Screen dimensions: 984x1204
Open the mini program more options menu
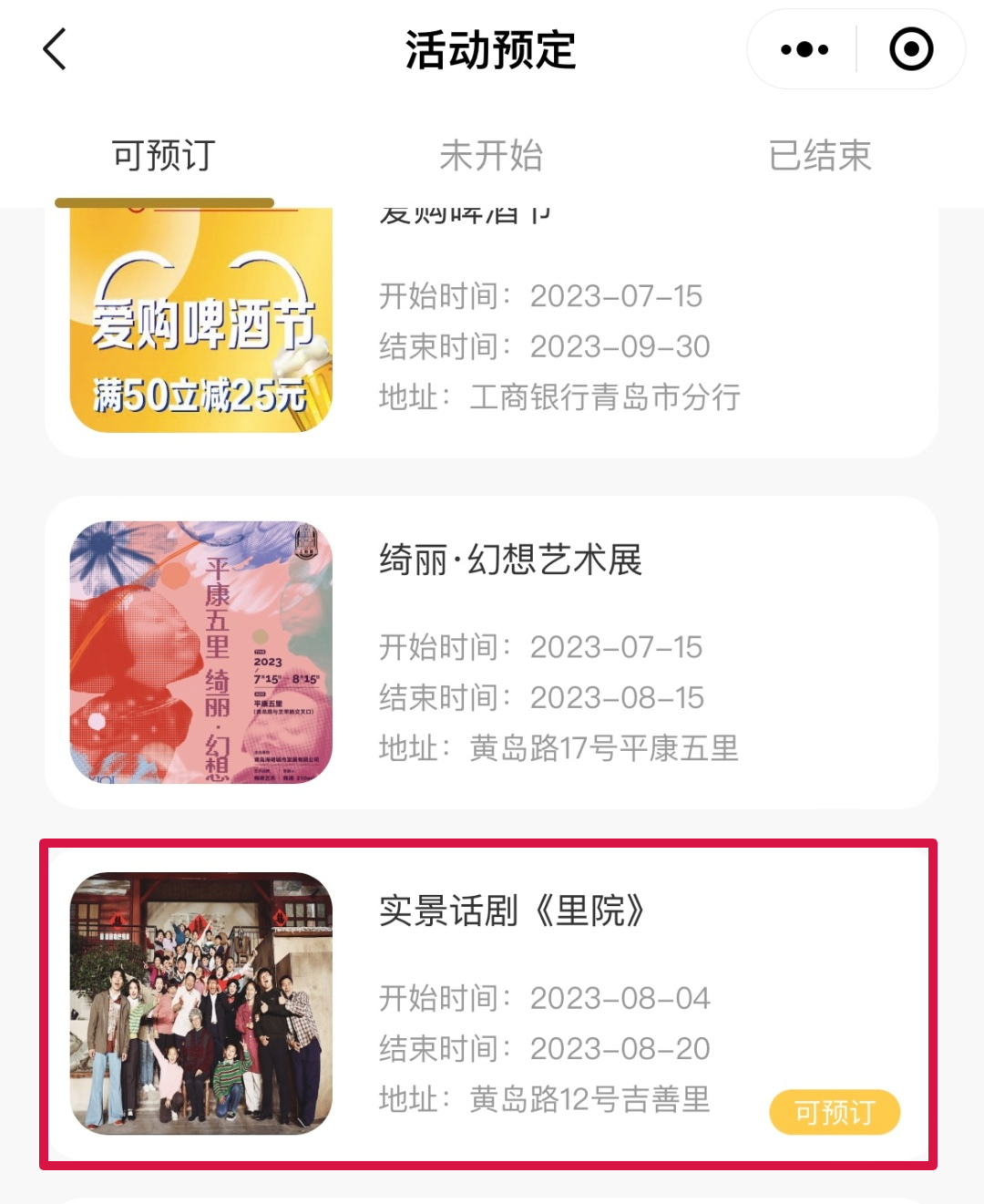pyautogui.click(x=805, y=49)
